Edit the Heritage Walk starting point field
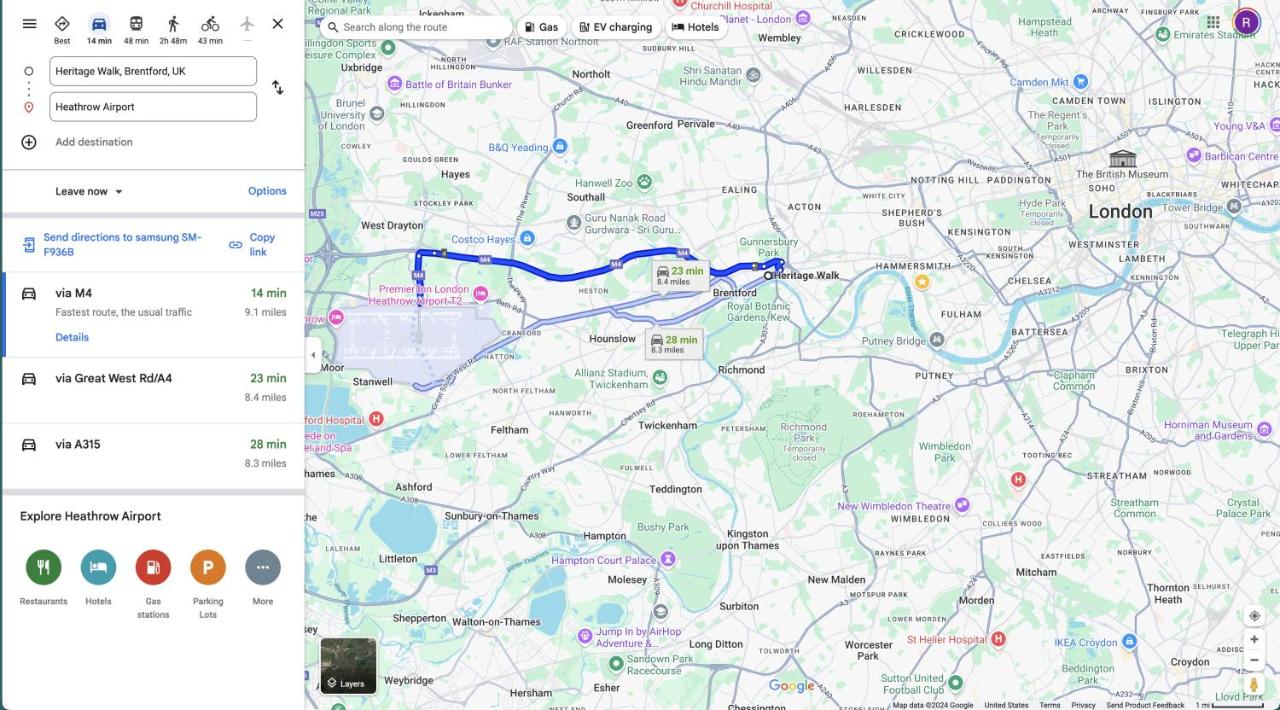The width and height of the screenshot is (1280, 710). coord(153,71)
